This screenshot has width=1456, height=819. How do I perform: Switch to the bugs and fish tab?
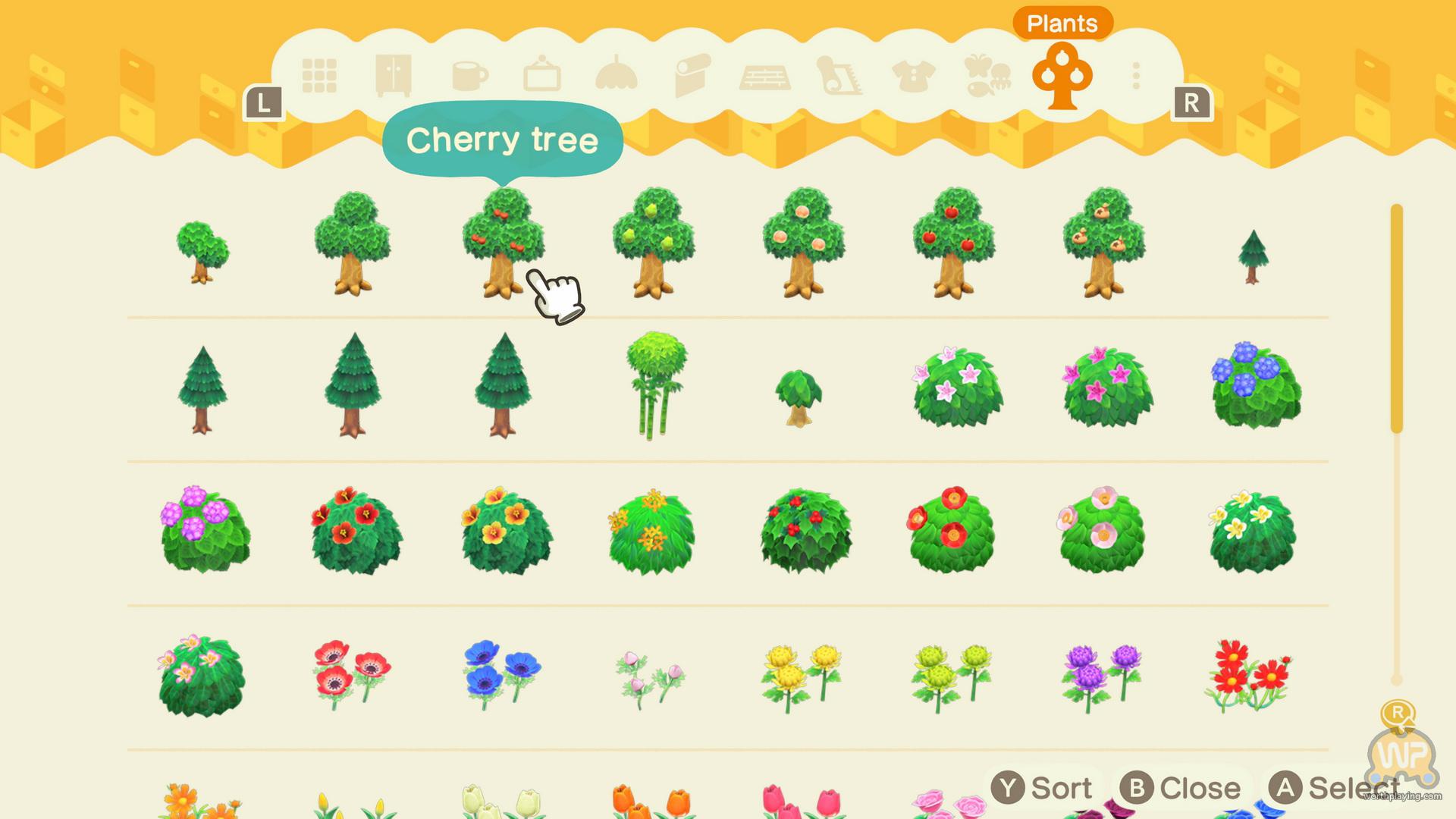tap(987, 76)
